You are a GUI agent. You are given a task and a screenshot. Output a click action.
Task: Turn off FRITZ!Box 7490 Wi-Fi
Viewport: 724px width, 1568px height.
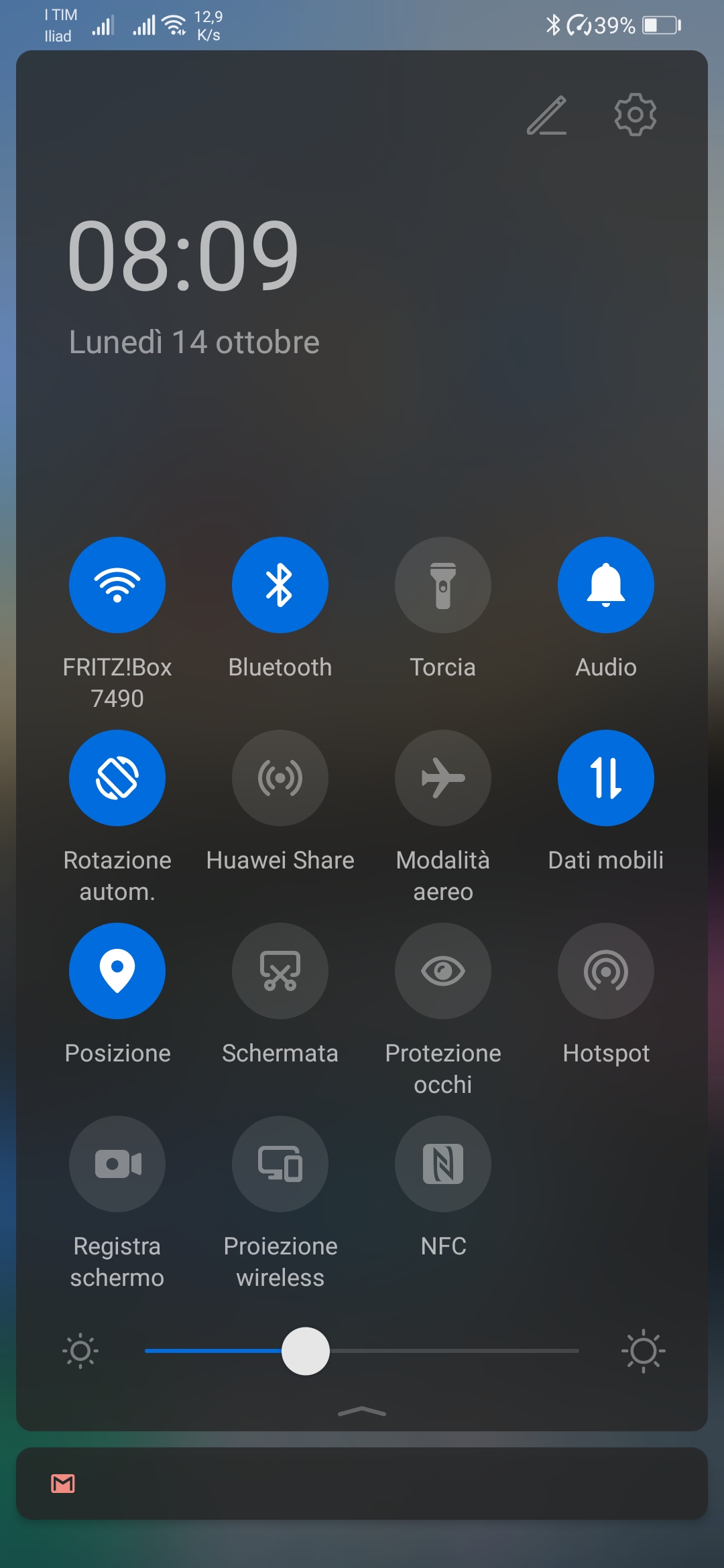tap(117, 585)
